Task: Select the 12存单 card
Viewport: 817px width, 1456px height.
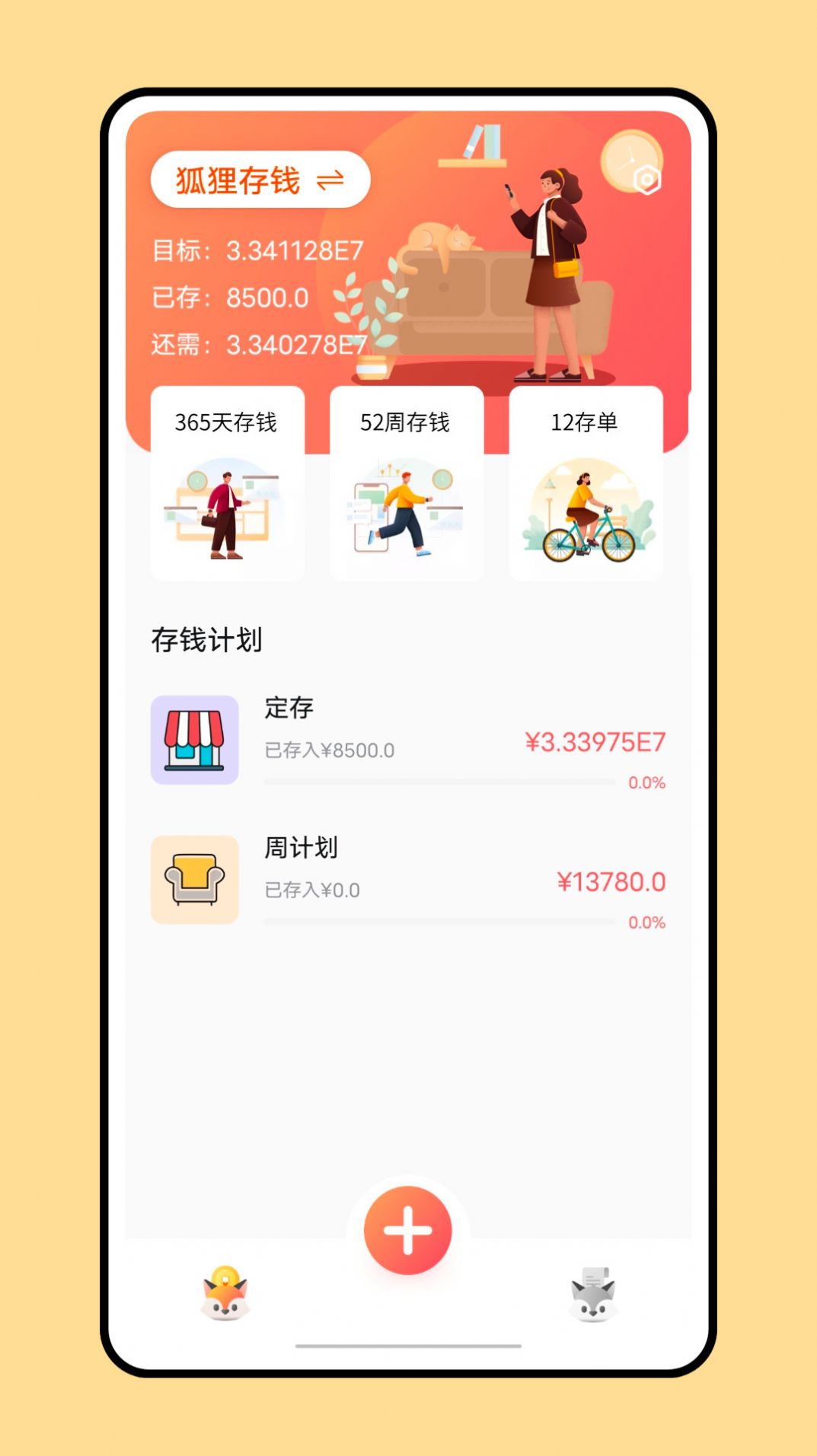Action: click(x=585, y=483)
